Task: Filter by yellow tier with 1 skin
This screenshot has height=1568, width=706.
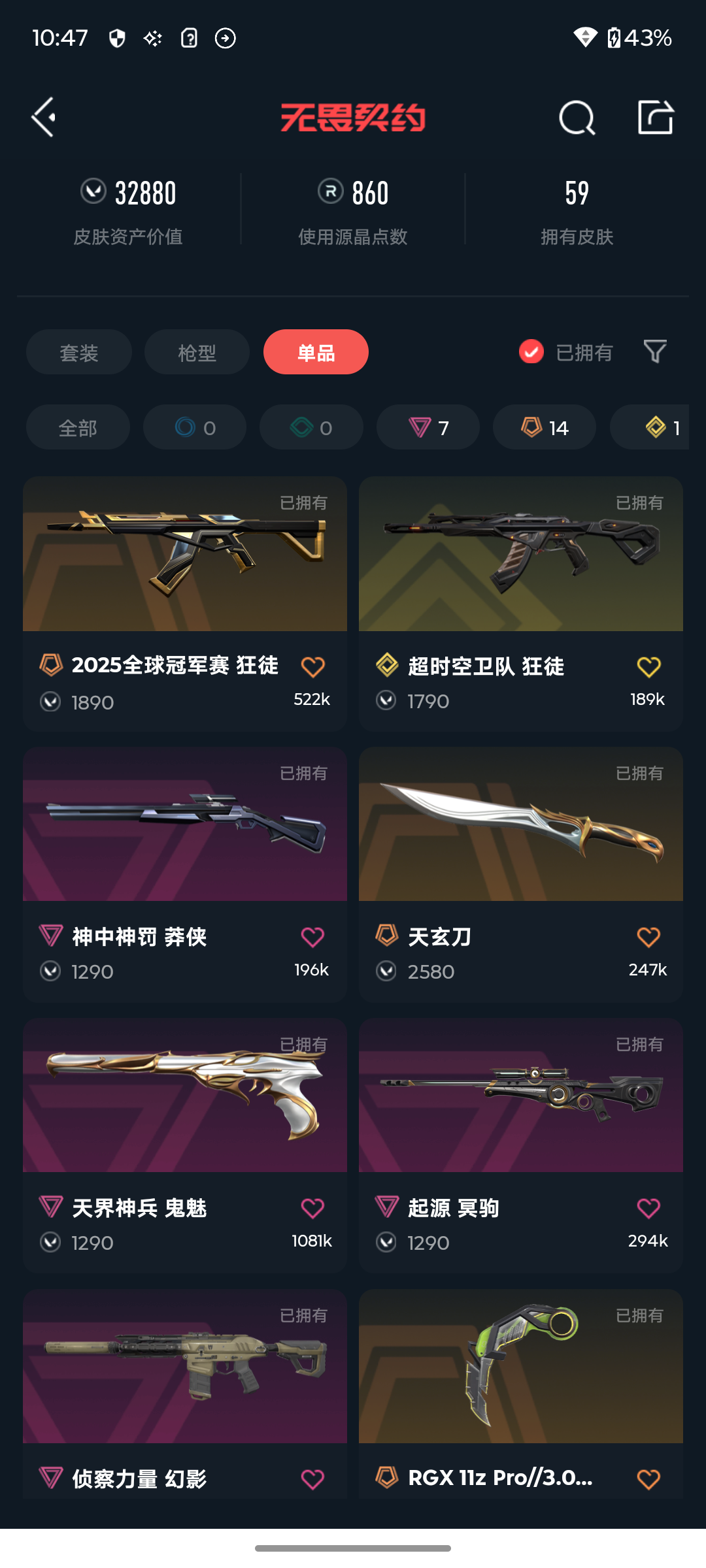Action: (660, 427)
